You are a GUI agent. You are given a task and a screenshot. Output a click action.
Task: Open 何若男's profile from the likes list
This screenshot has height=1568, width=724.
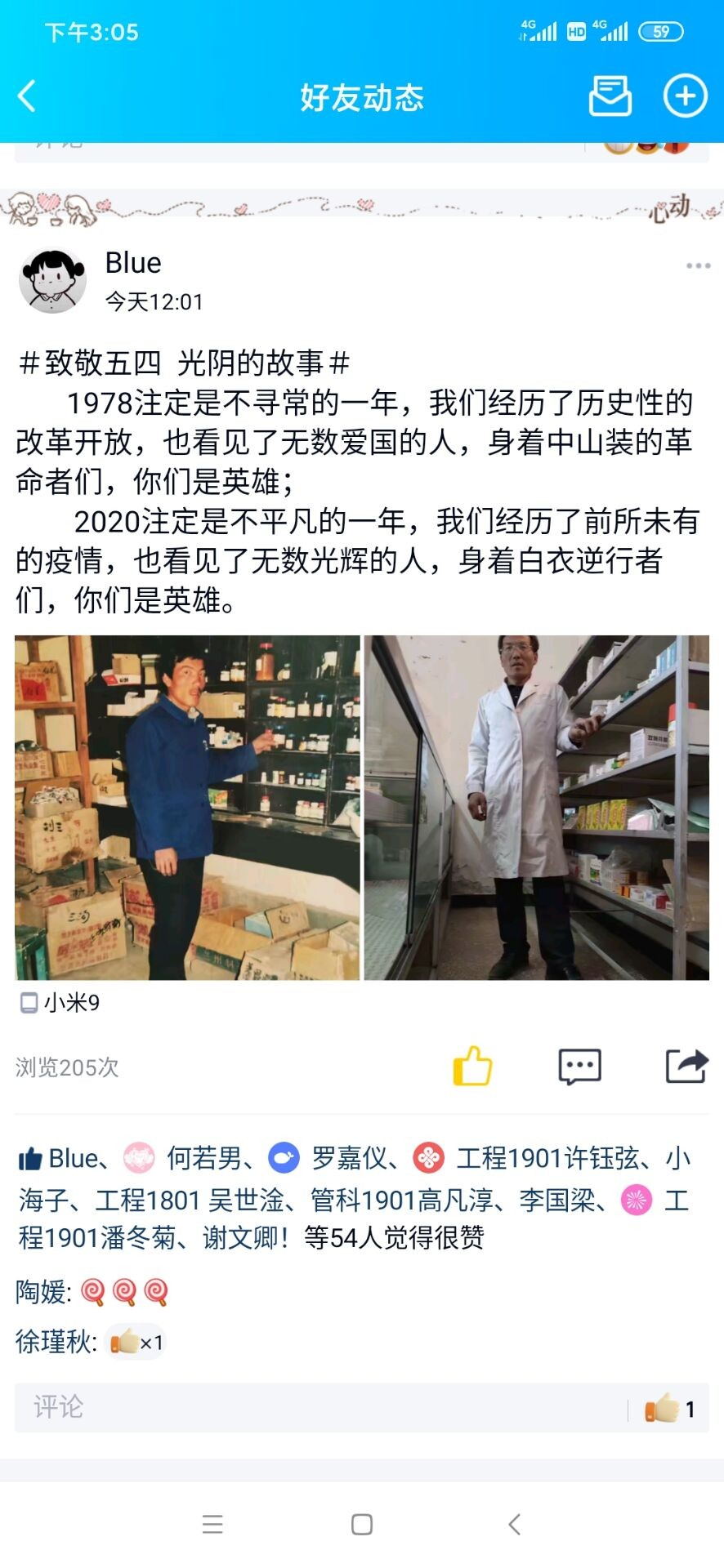coord(203,1158)
